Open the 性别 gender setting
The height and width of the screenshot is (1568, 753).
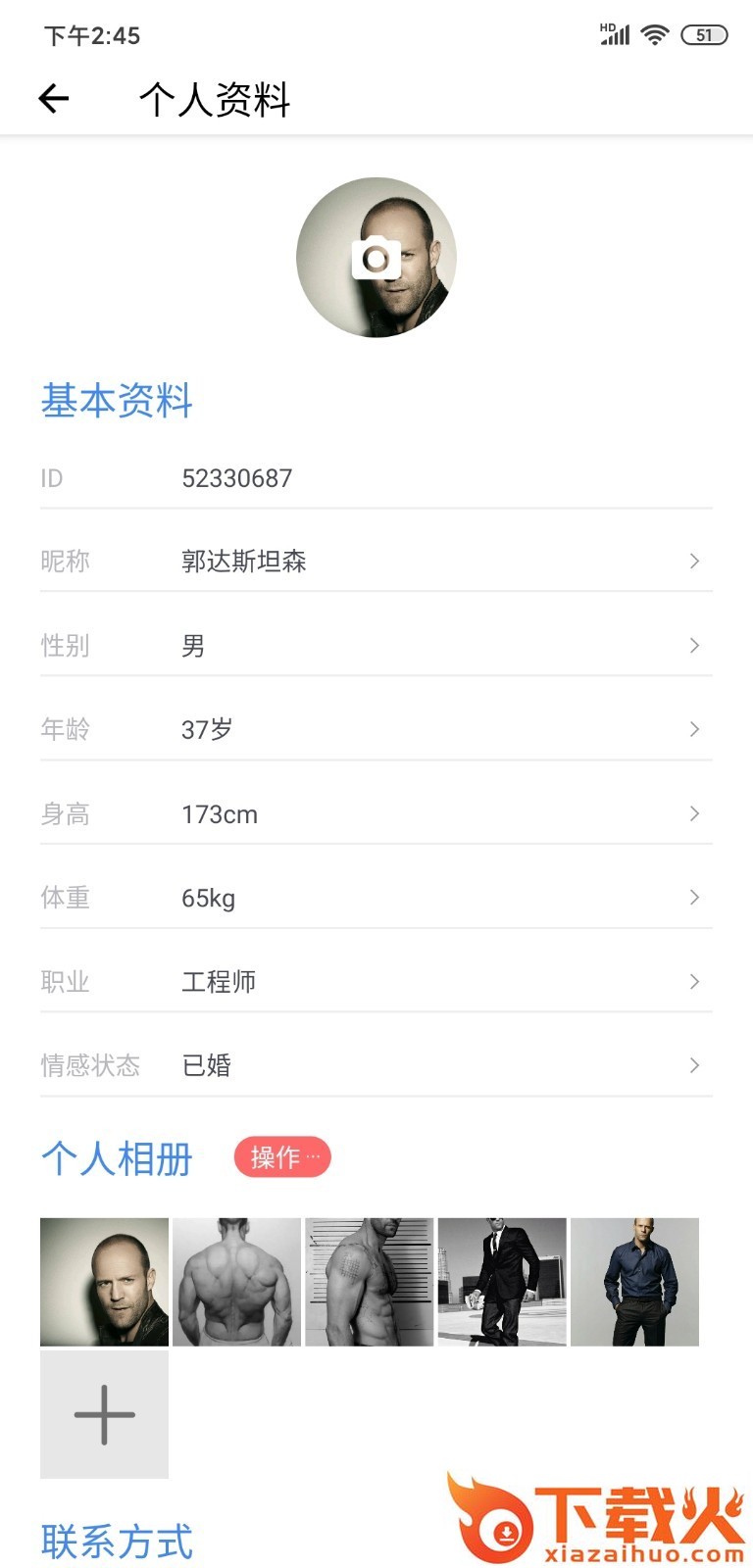376,645
